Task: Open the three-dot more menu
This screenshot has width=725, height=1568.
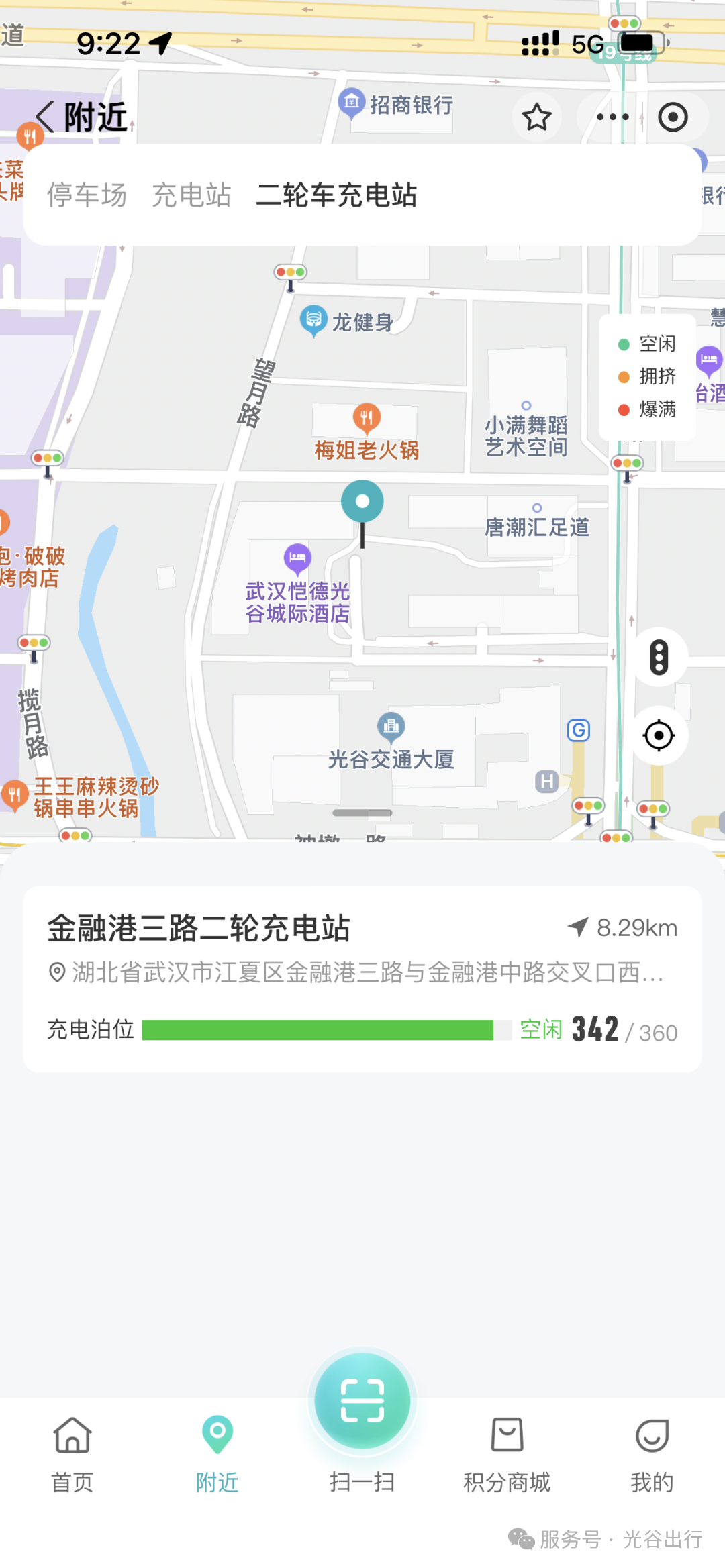Action: pos(612,117)
